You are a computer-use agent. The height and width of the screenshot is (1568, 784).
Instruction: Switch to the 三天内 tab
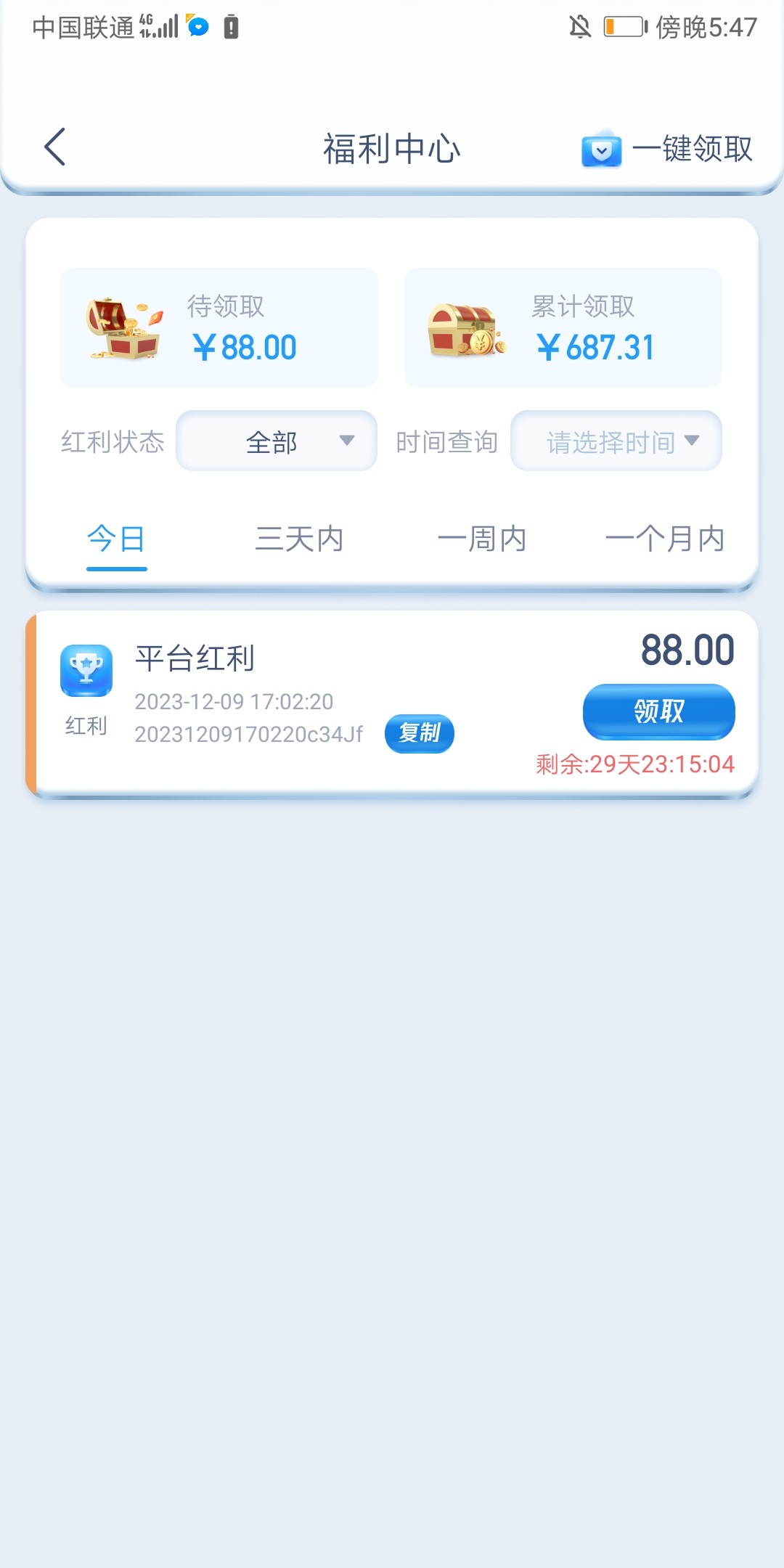click(299, 539)
